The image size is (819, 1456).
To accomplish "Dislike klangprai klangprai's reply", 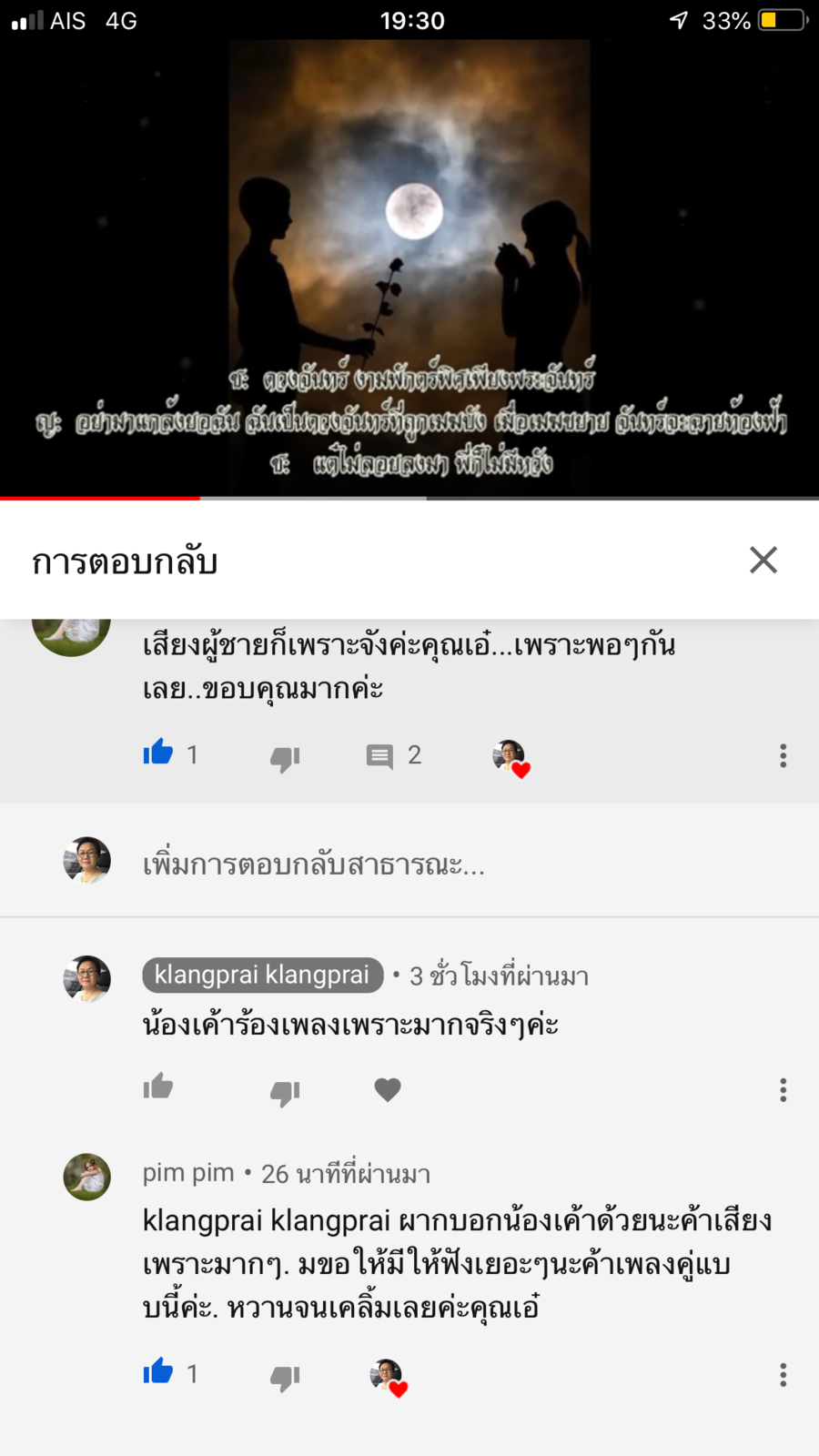I will tap(285, 1091).
